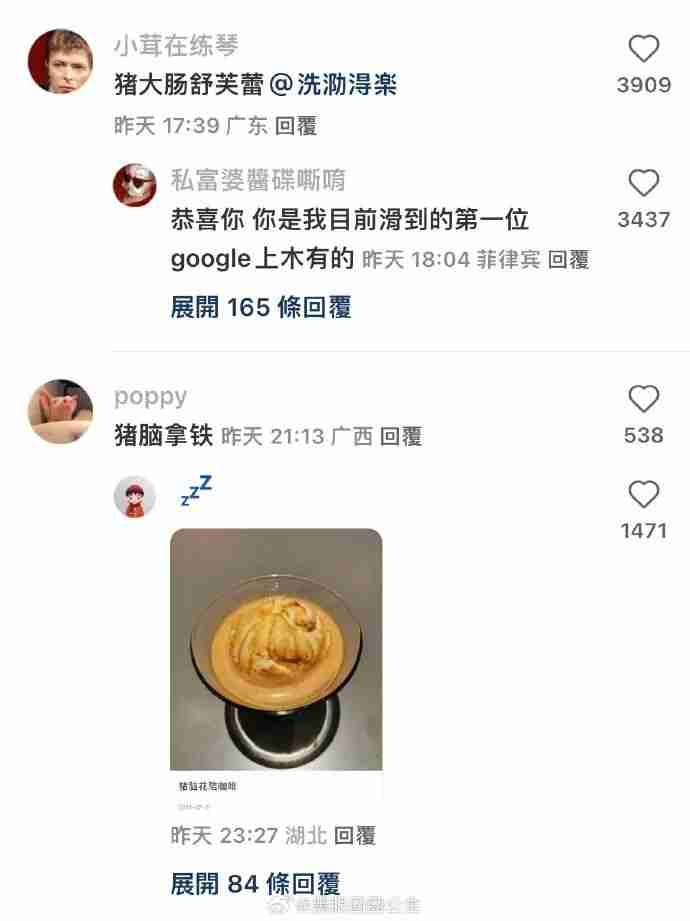Reply to the comment from 菲律宾
This screenshot has height=921, width=690.
pos(568,260)
